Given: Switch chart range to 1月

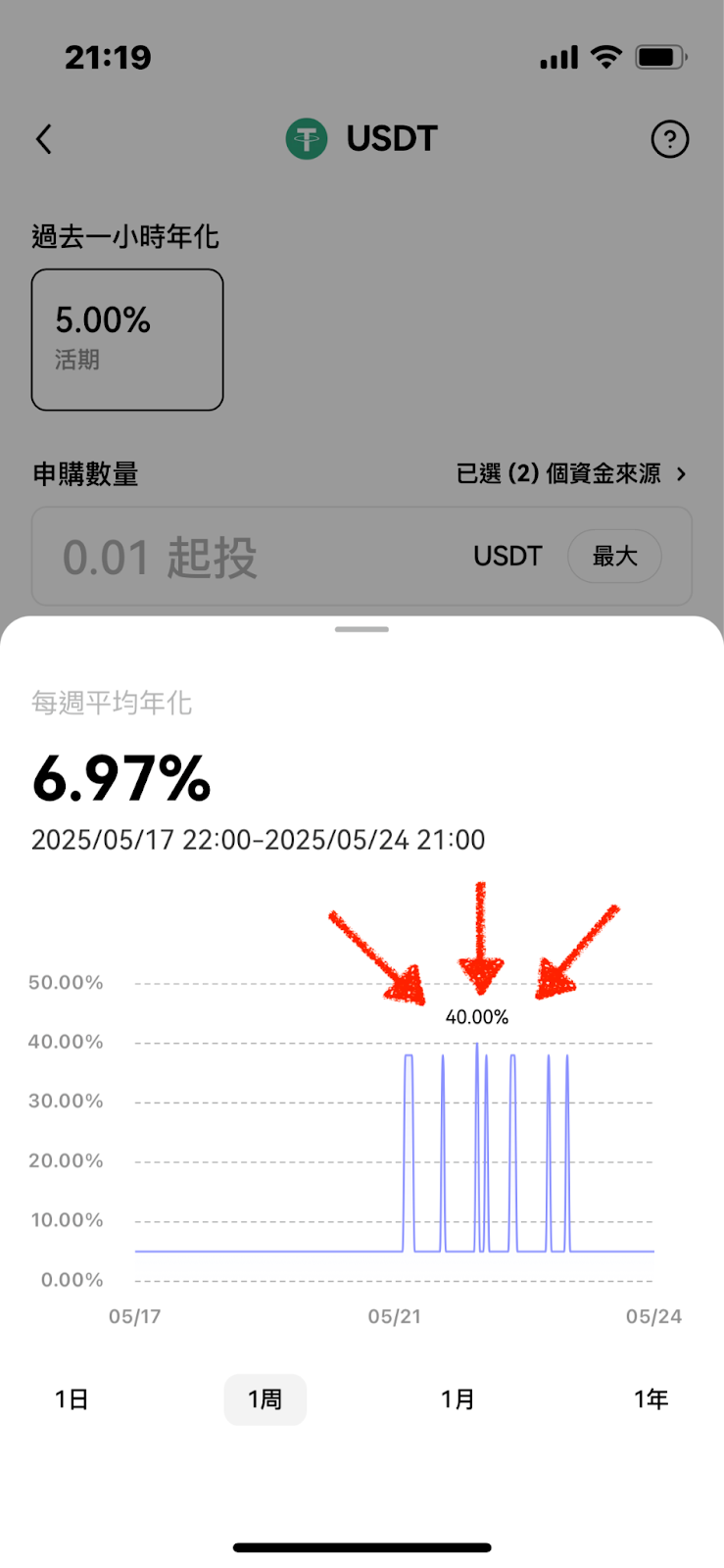Looking at the screenshot, I should (458, 1399).
